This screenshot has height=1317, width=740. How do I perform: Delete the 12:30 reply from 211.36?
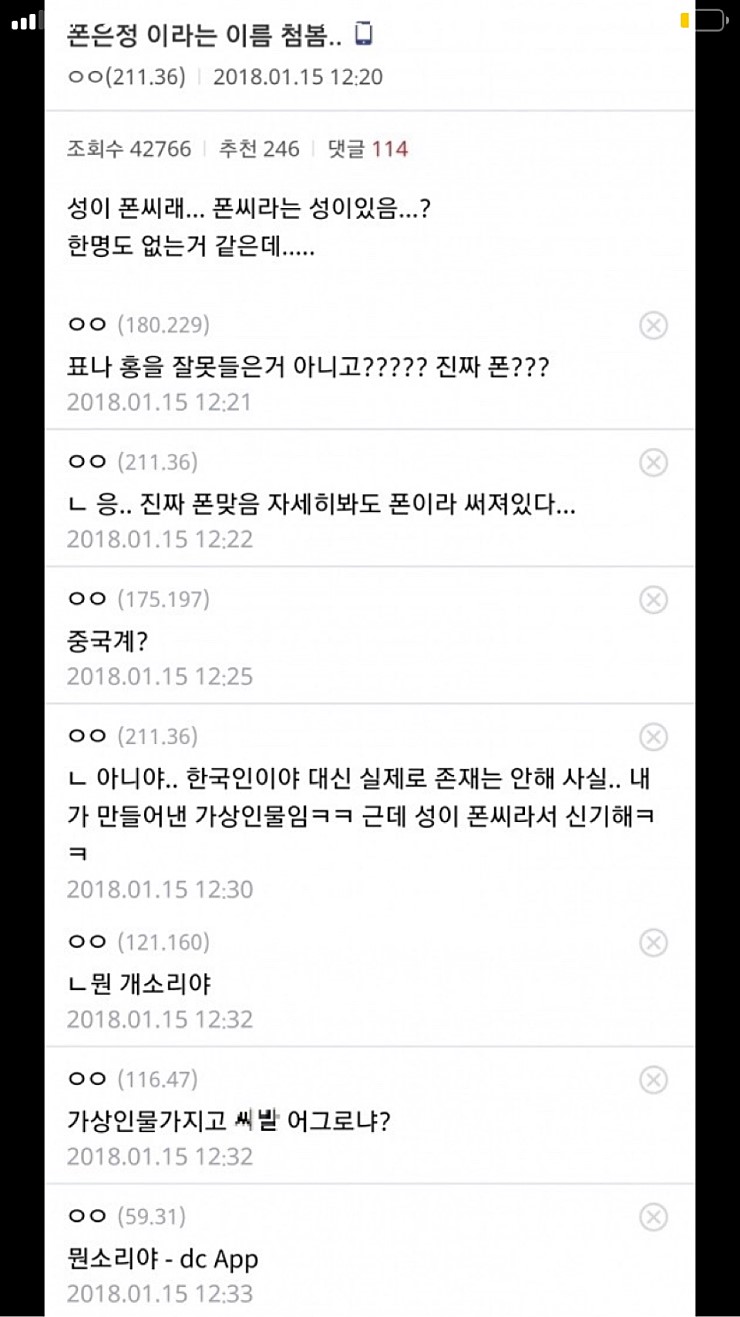(653, 737)
